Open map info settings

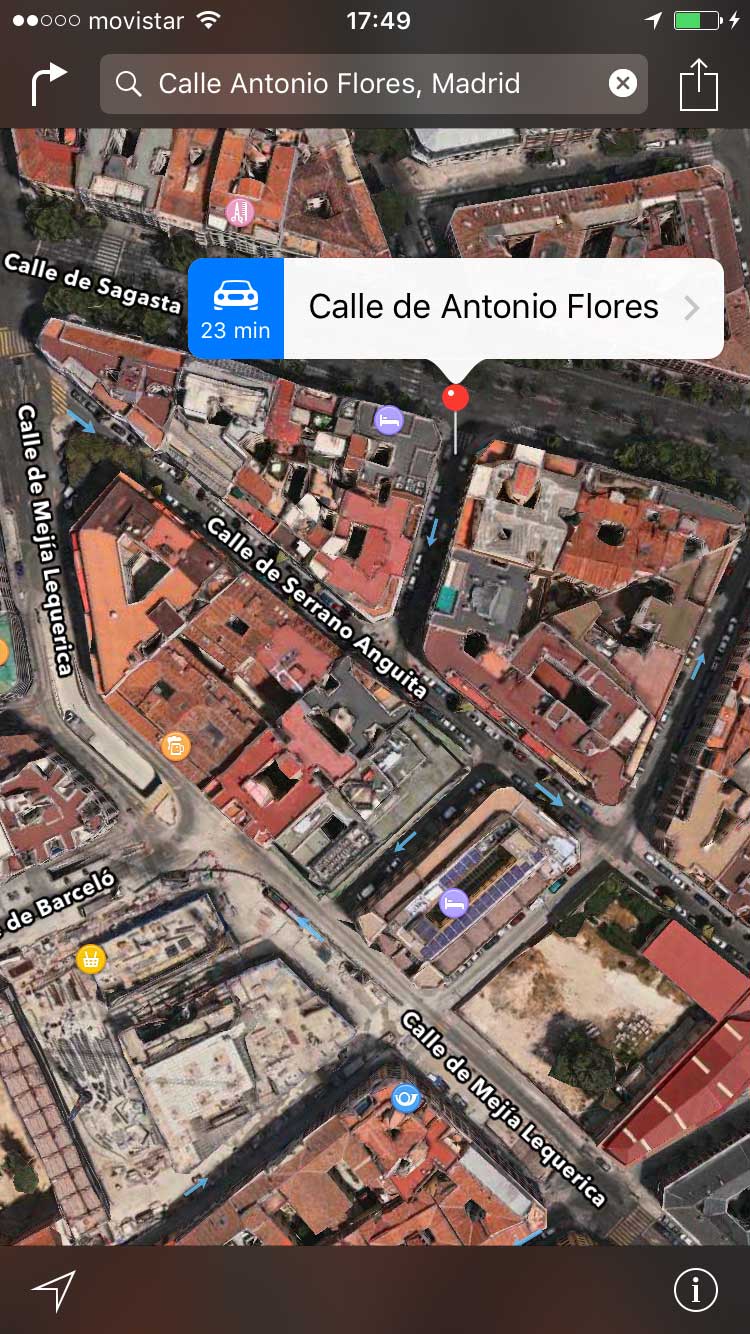click(695, 1290)
